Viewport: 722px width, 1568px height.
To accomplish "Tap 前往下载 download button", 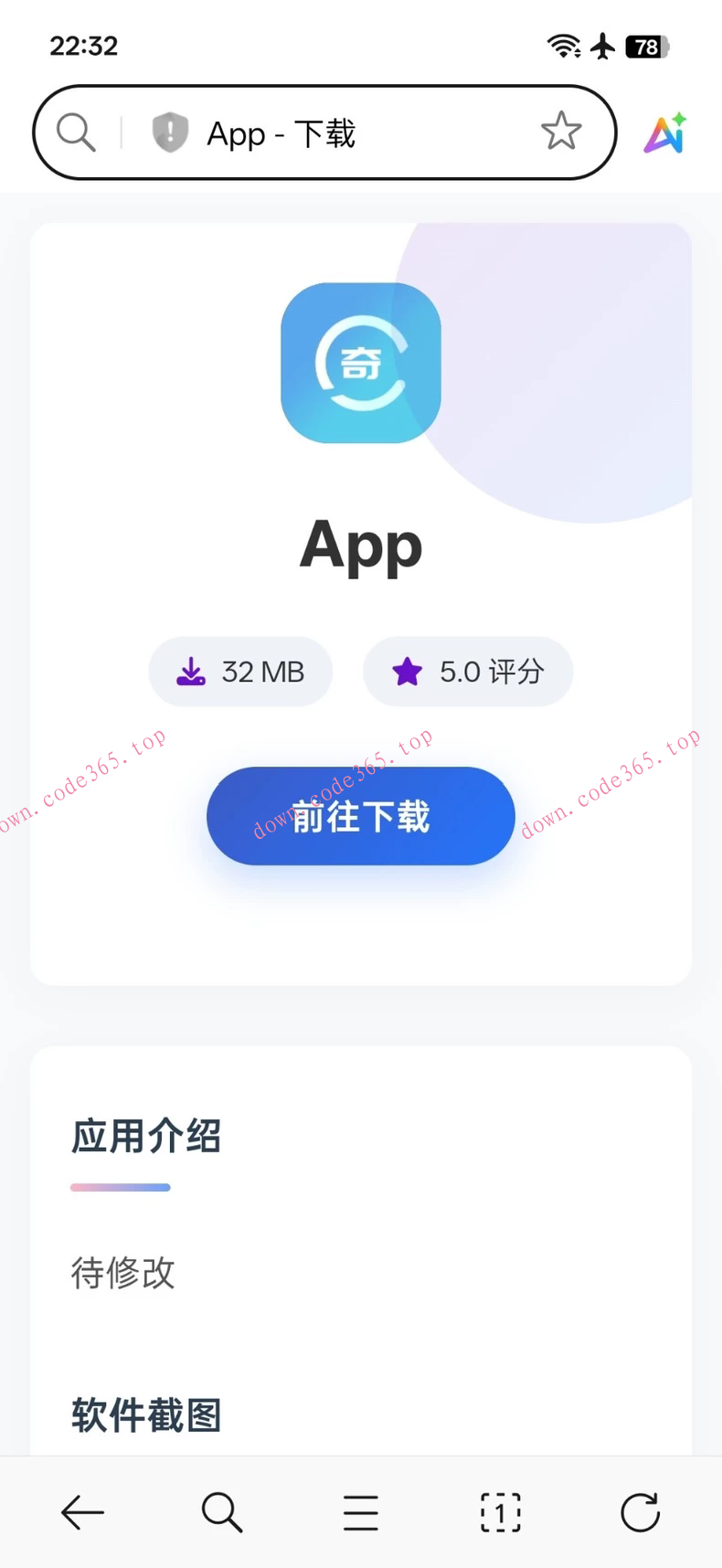I will [360, 817].
